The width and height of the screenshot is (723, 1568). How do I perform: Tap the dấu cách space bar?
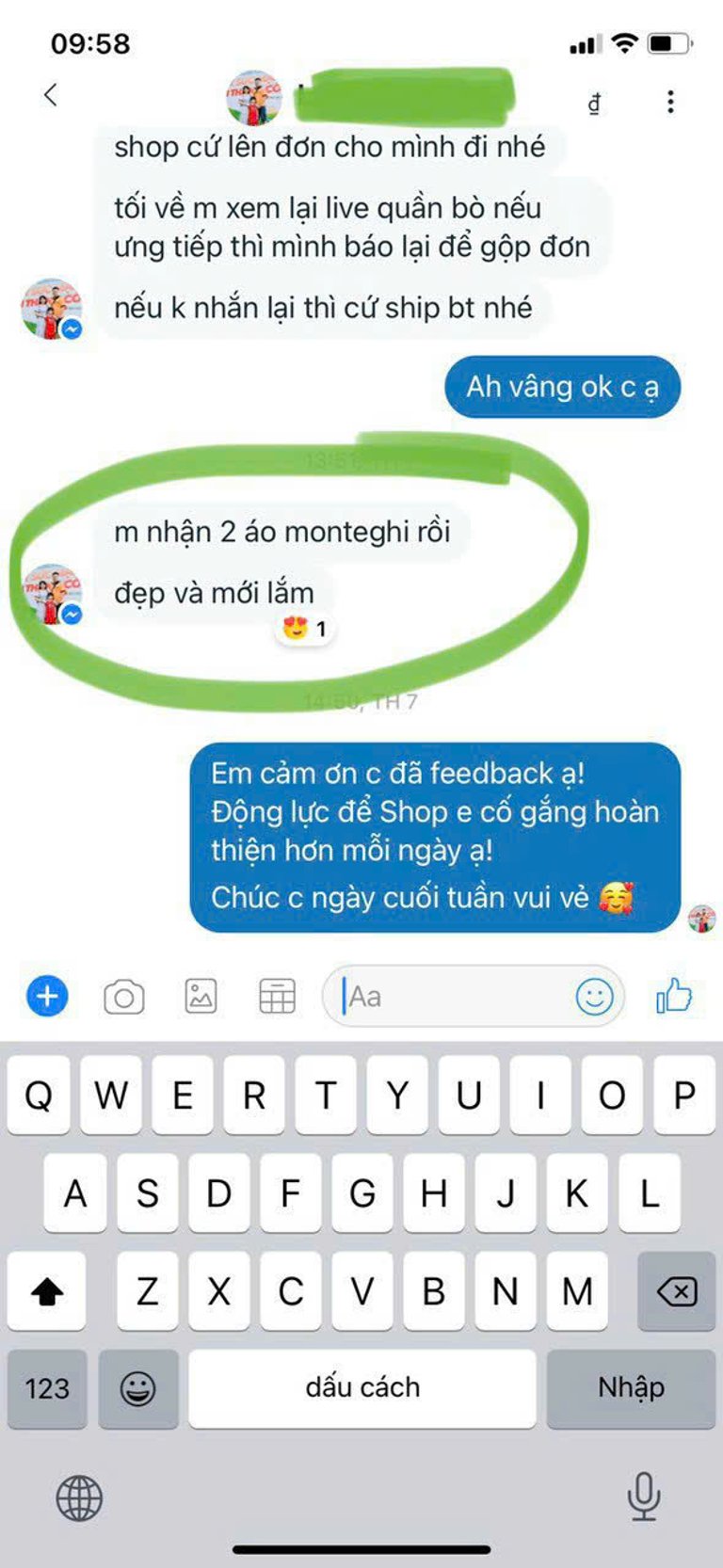click(362, 1387)
